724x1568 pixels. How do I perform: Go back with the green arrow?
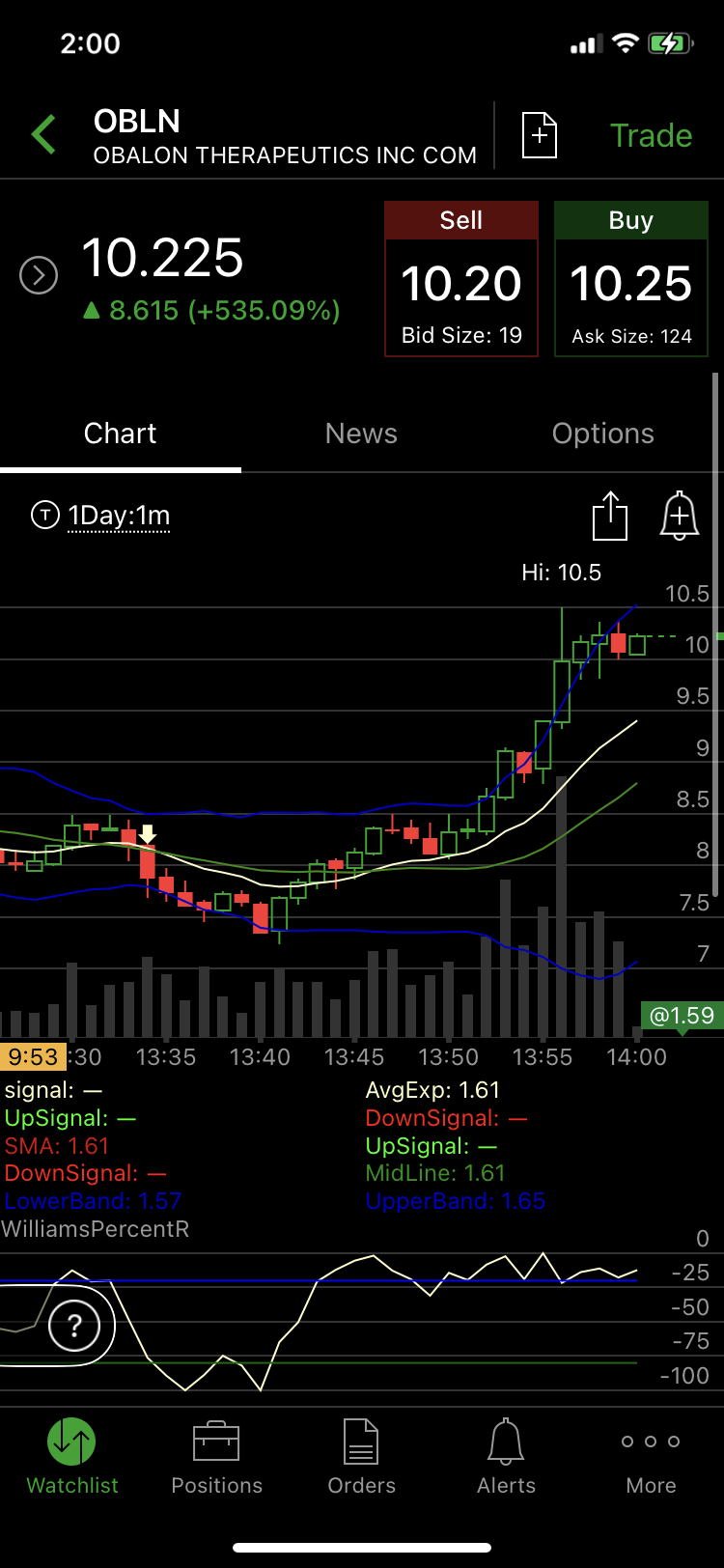pyautogui.click(x=43, y=135)
